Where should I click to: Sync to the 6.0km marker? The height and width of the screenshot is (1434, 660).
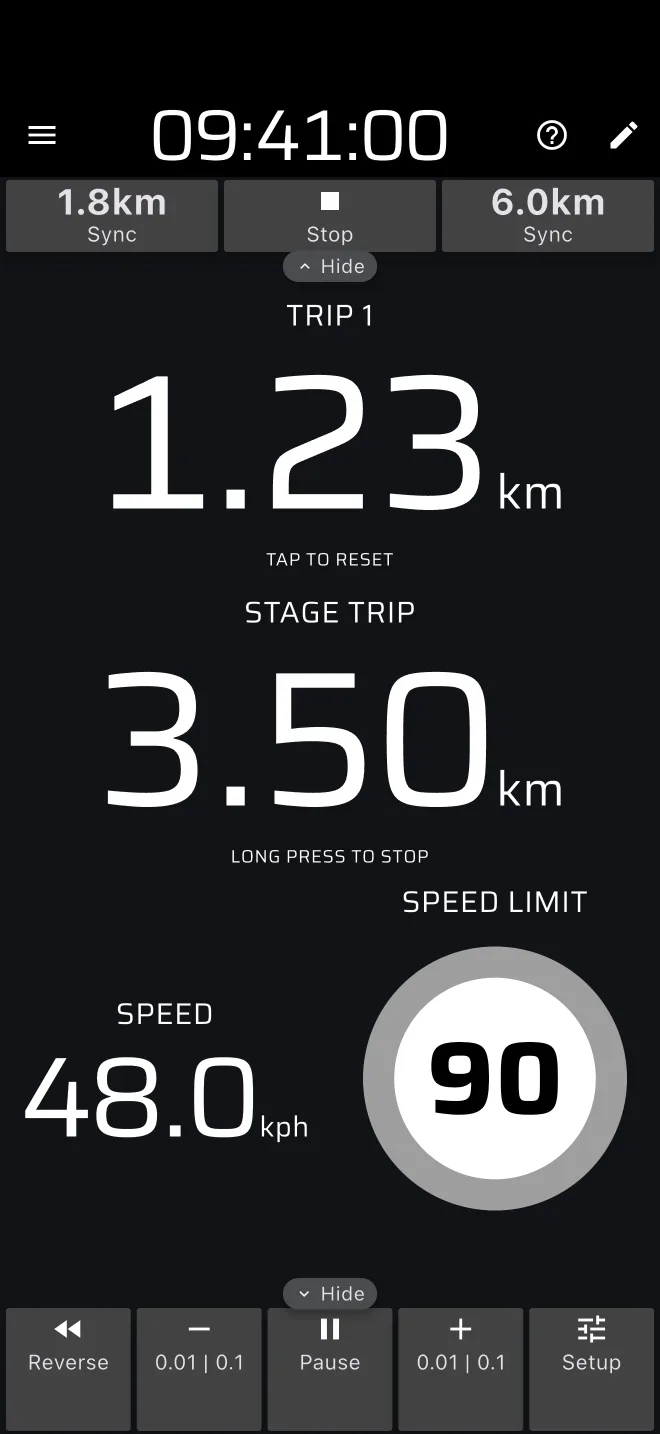click(548, 216)
